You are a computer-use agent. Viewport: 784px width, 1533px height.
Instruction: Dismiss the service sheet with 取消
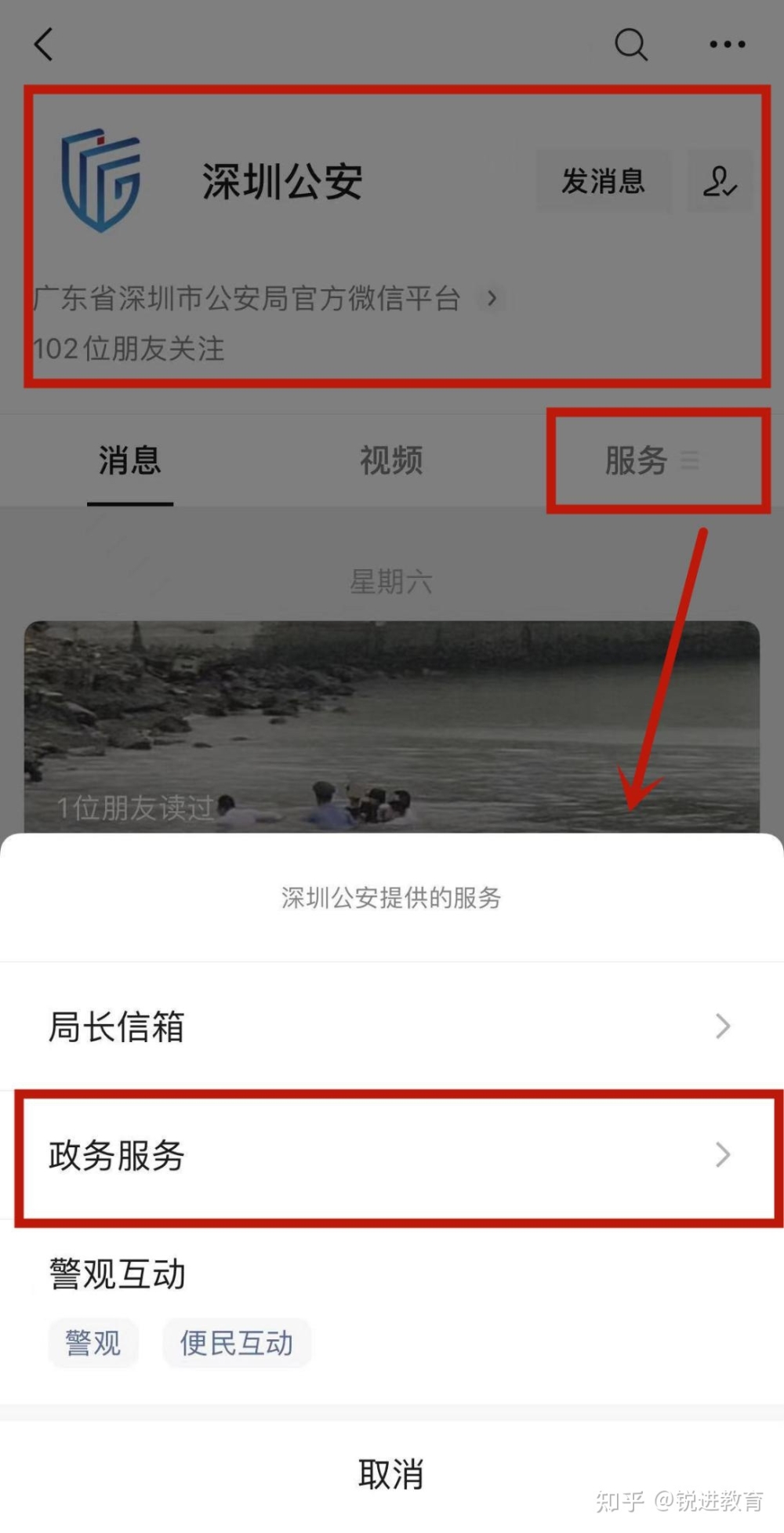pyautogui.click(x=391, y=1475)
